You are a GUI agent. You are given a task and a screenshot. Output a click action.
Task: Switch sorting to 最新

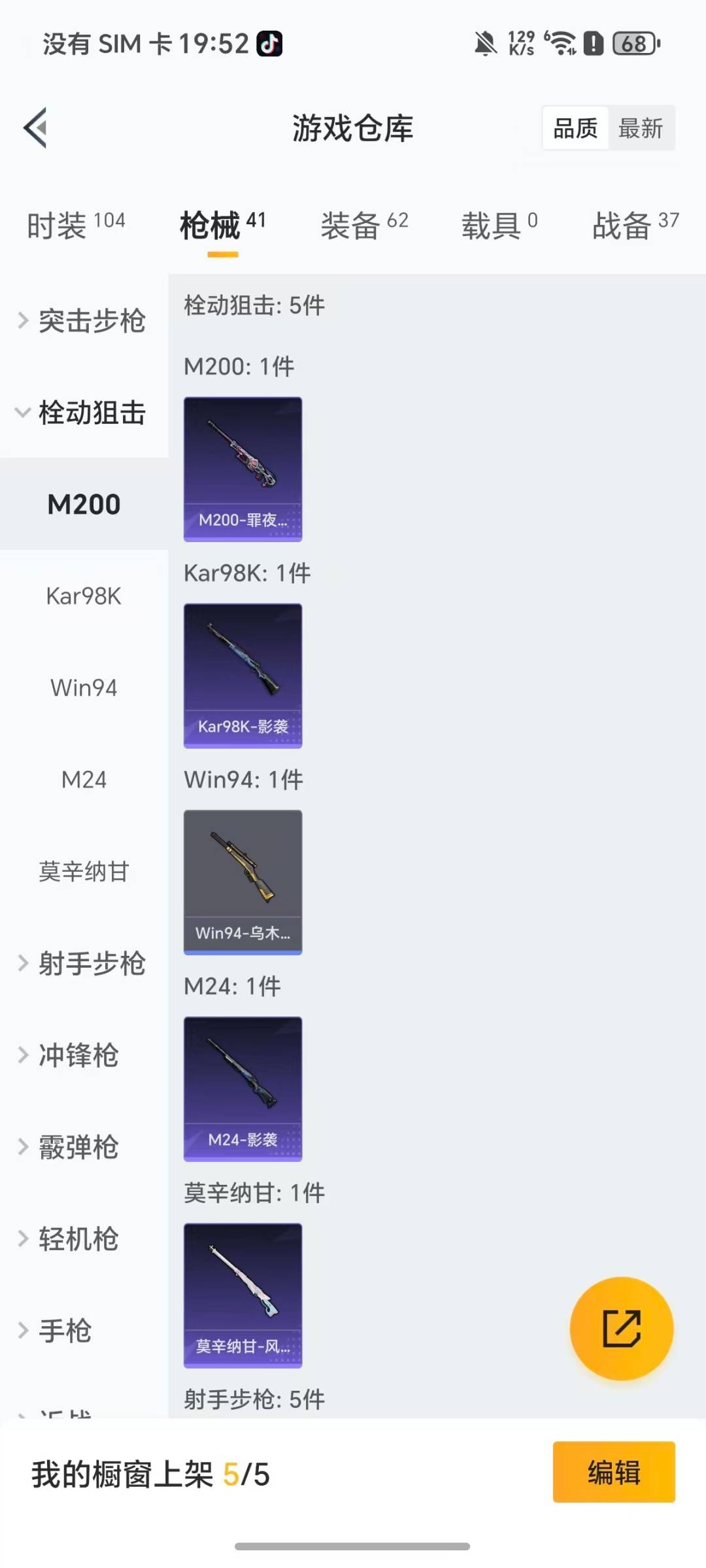(641, 128)
